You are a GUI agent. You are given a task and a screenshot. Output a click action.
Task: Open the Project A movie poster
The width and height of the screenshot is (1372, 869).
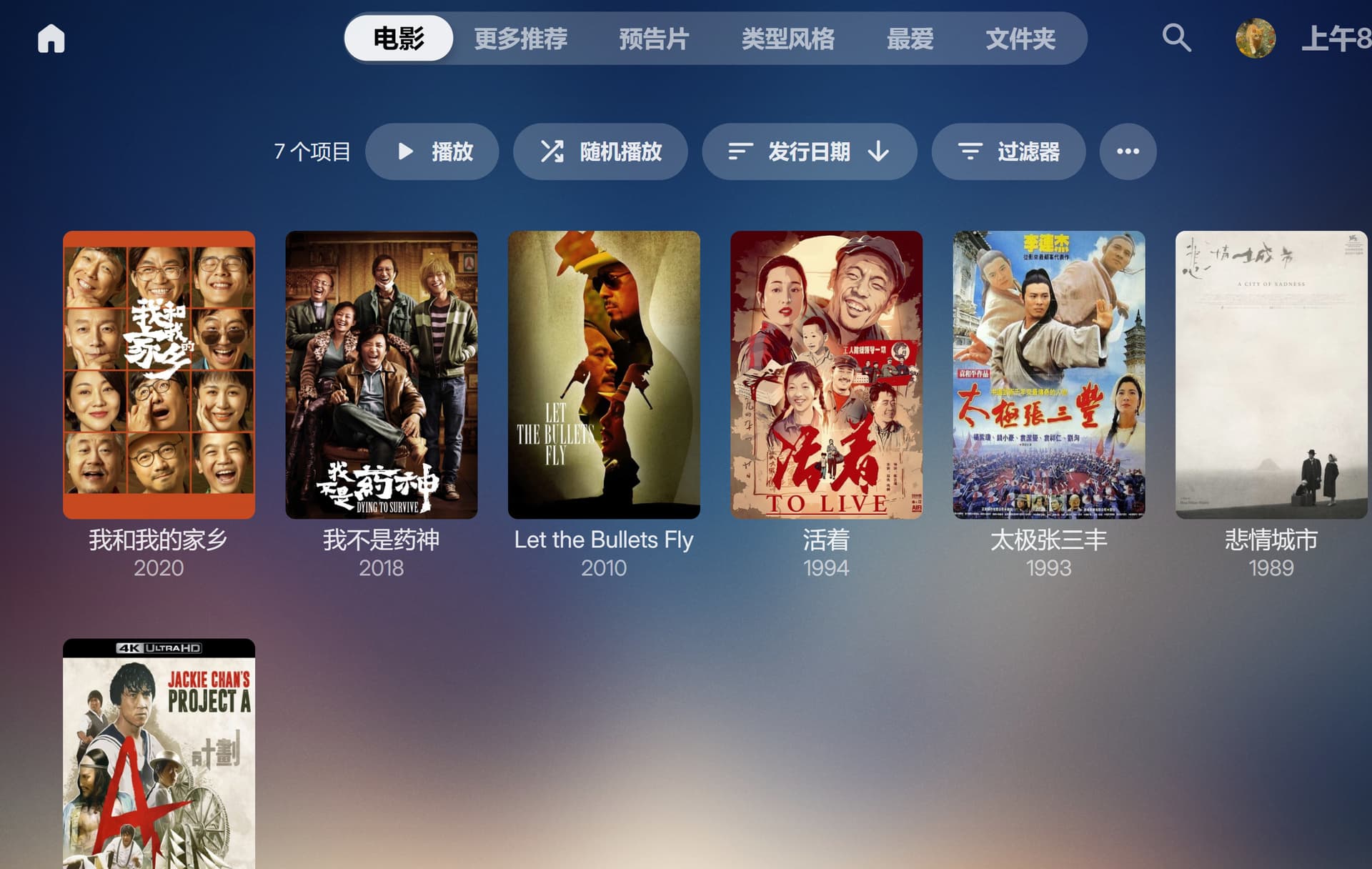[x=159, y=754]
